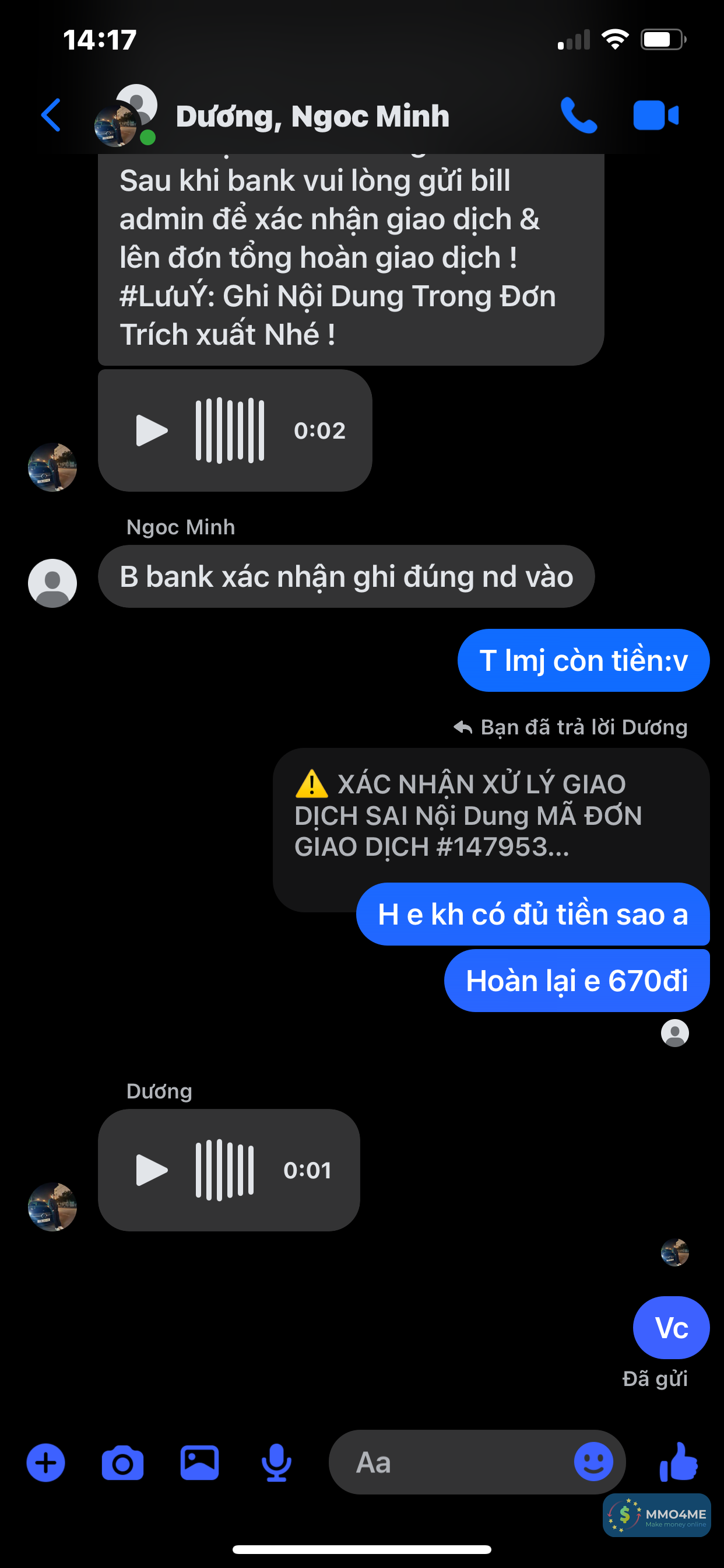This screenshot has width=724, height=1568.
Task: Open Dương, Ngoc Minh group details
Action: [x=311, y=116]
